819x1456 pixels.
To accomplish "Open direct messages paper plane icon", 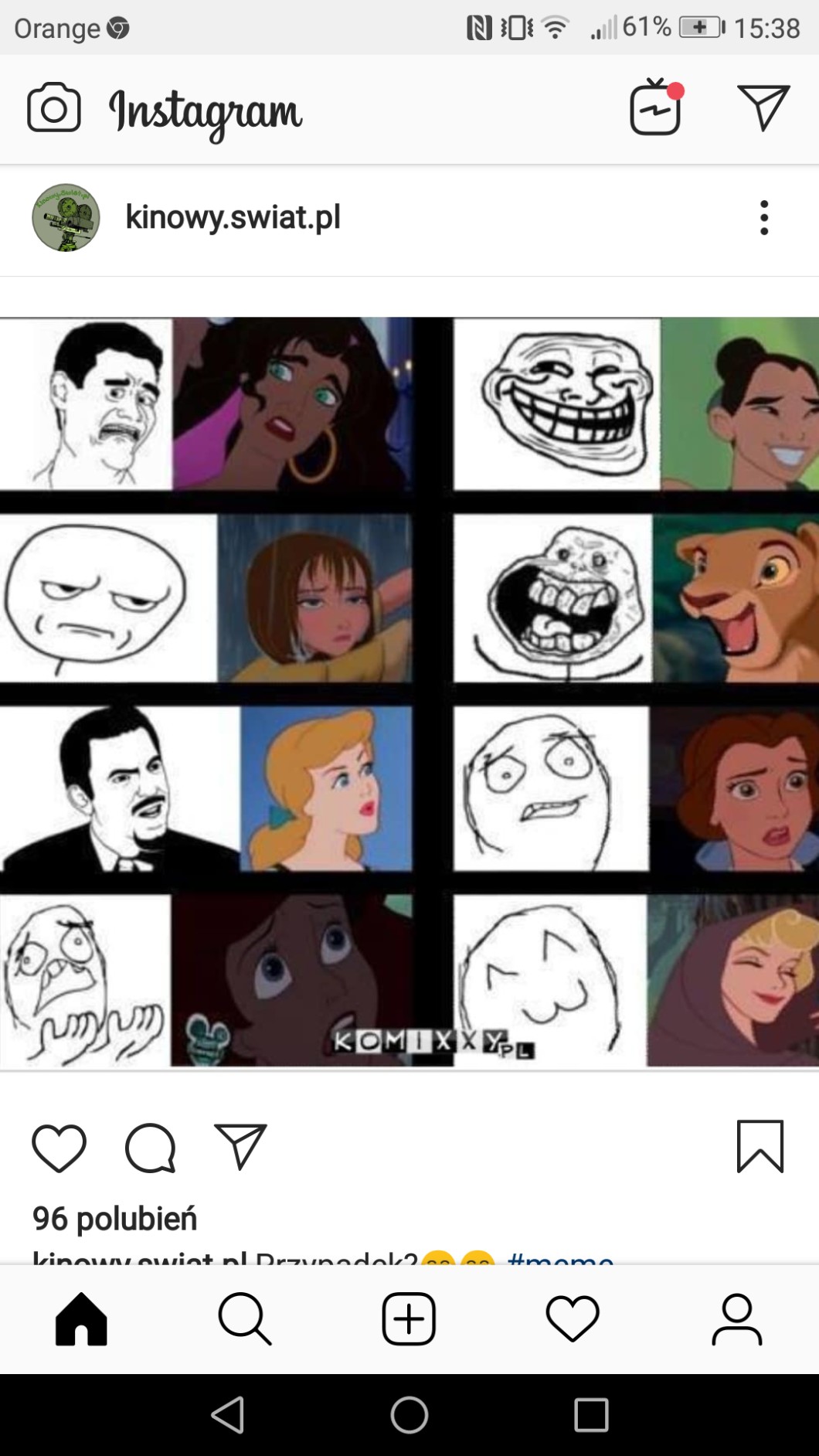I will coord(763,107).
